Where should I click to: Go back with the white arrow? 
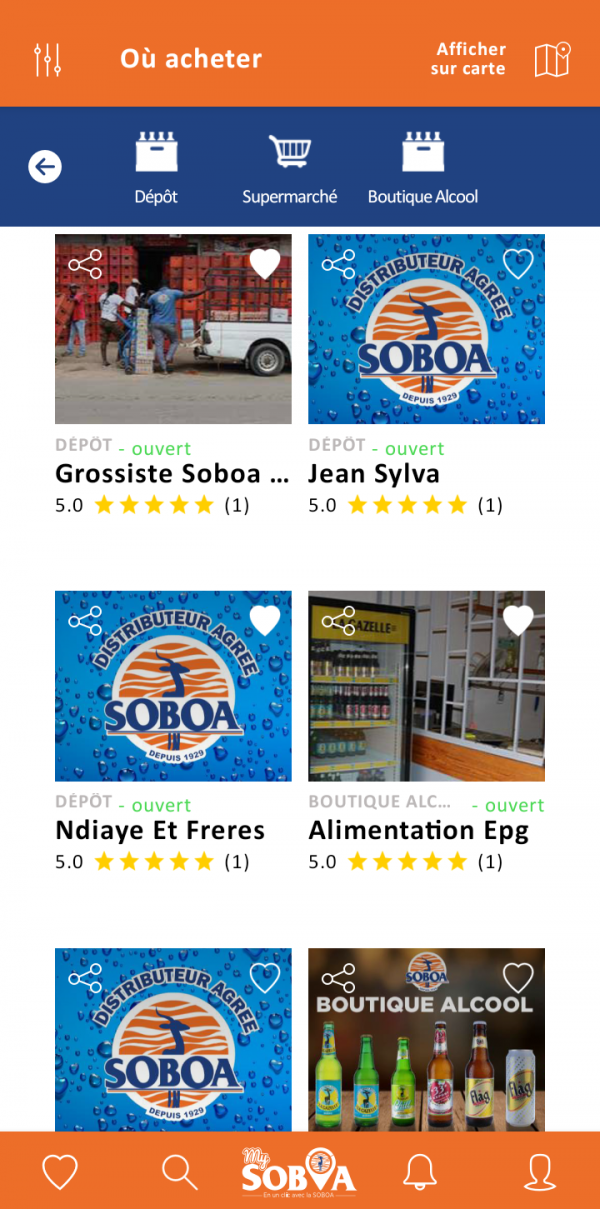(x=45, y=167)
